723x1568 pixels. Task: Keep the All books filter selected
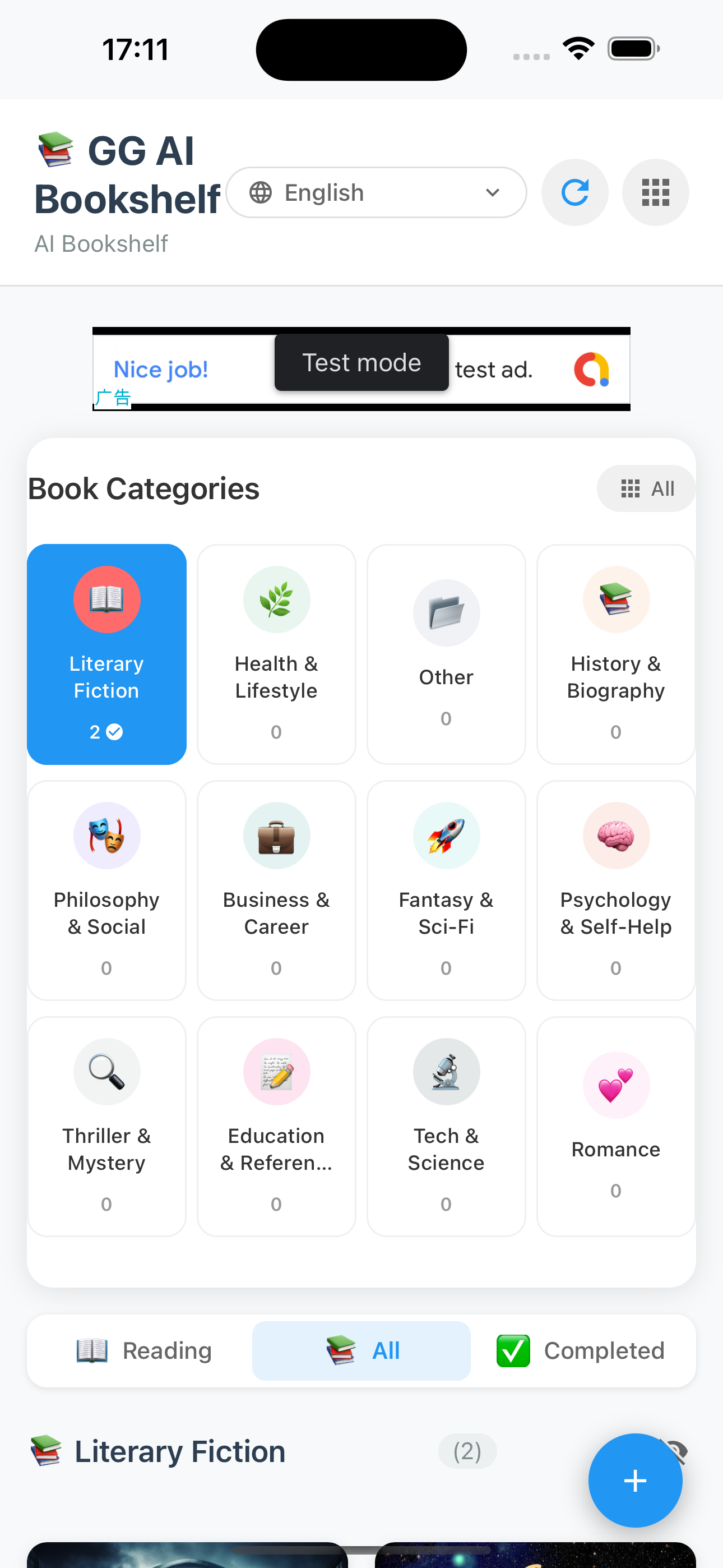(x=361, y=1351)
